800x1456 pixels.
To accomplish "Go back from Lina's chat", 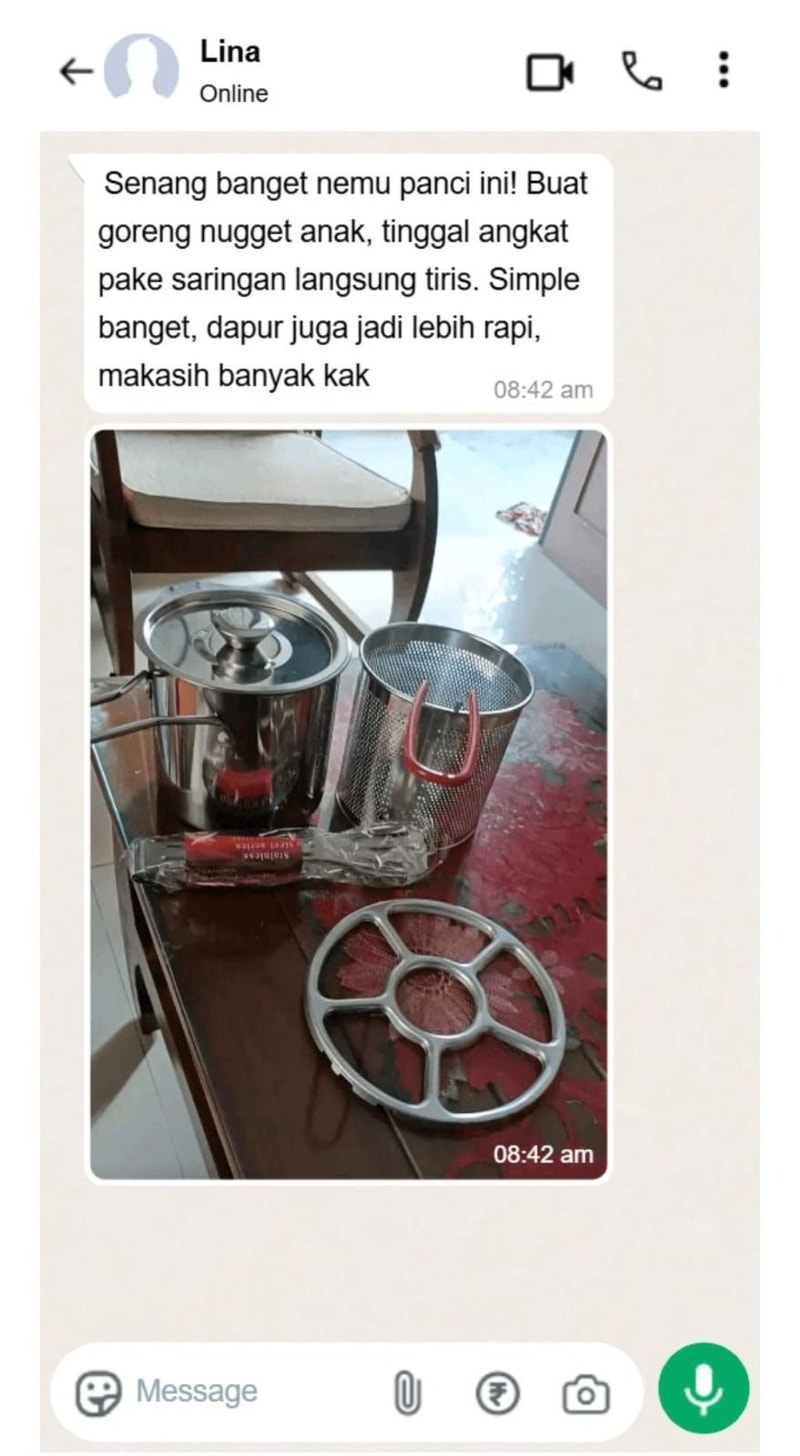I will pos(76,72).
